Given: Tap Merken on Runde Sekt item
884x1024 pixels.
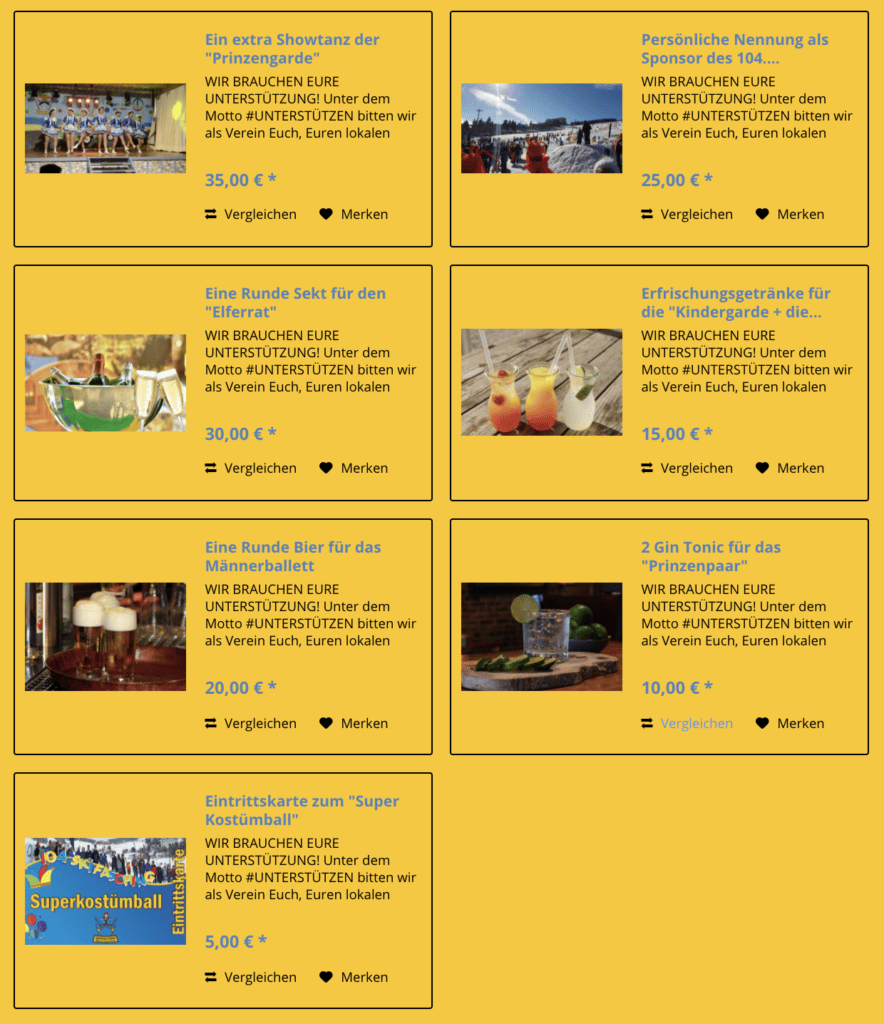Looking at the screenshot, I should (x=354, y=468).
